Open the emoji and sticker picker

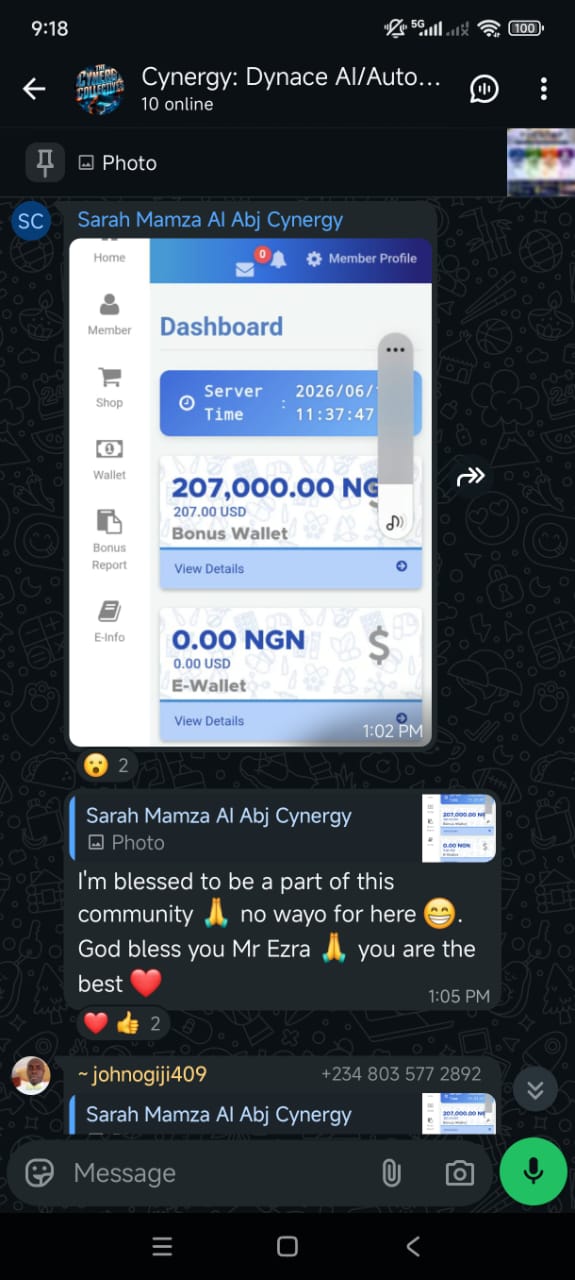coord(40,1173)
